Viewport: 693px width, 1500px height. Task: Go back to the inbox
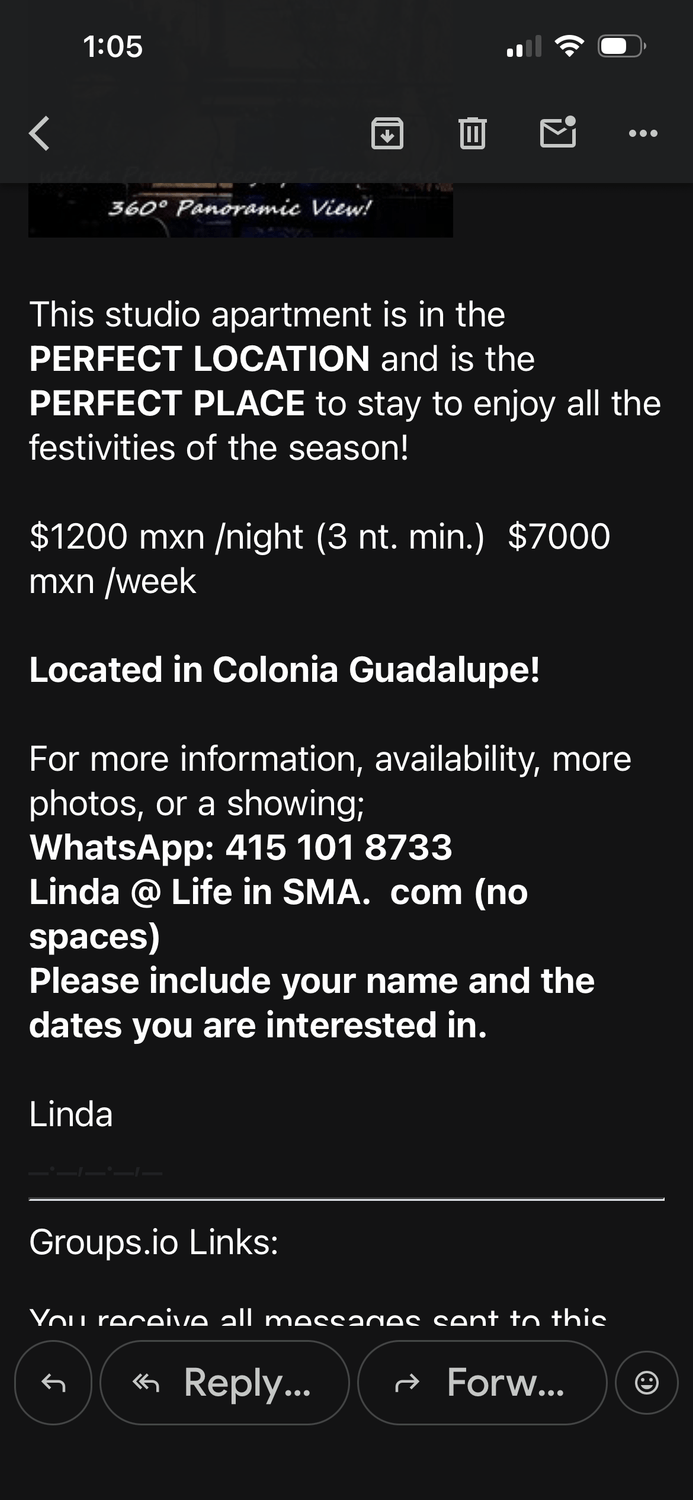pos(40,133)
